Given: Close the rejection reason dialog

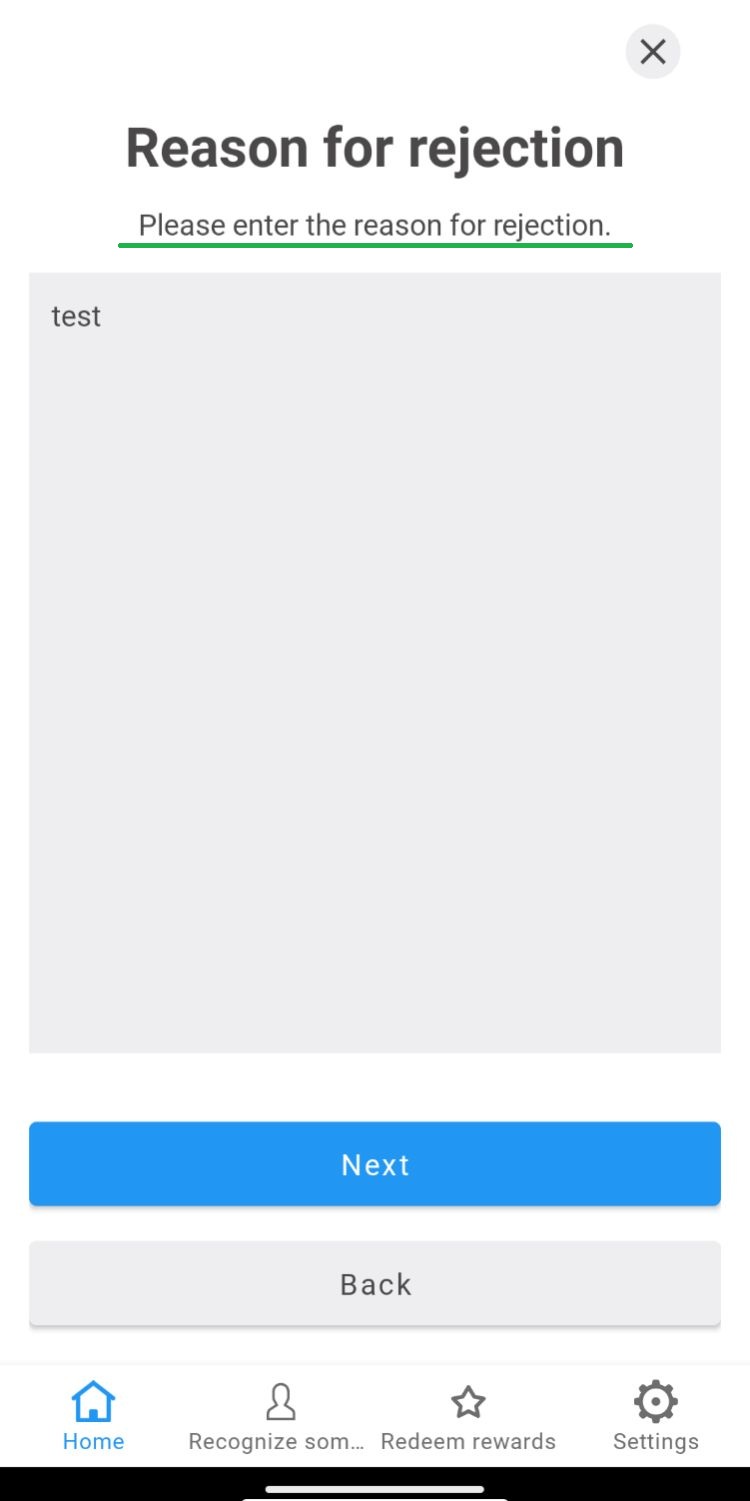Looking at the screenshot, I should click(652, 52).
